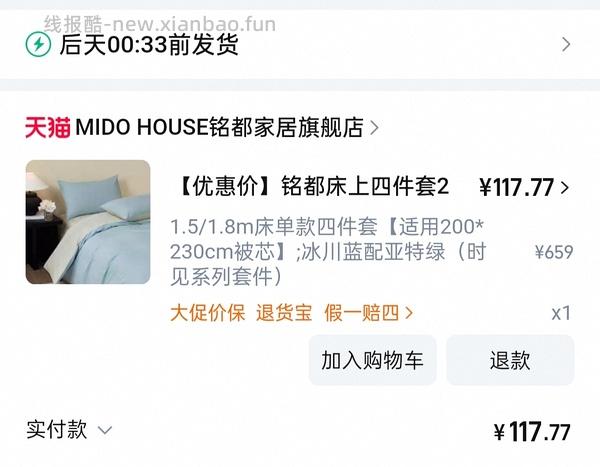This screenshot has width=600, height=467.
Task: Open the bedding product thumbnail
Action: [x=88, y=222]
